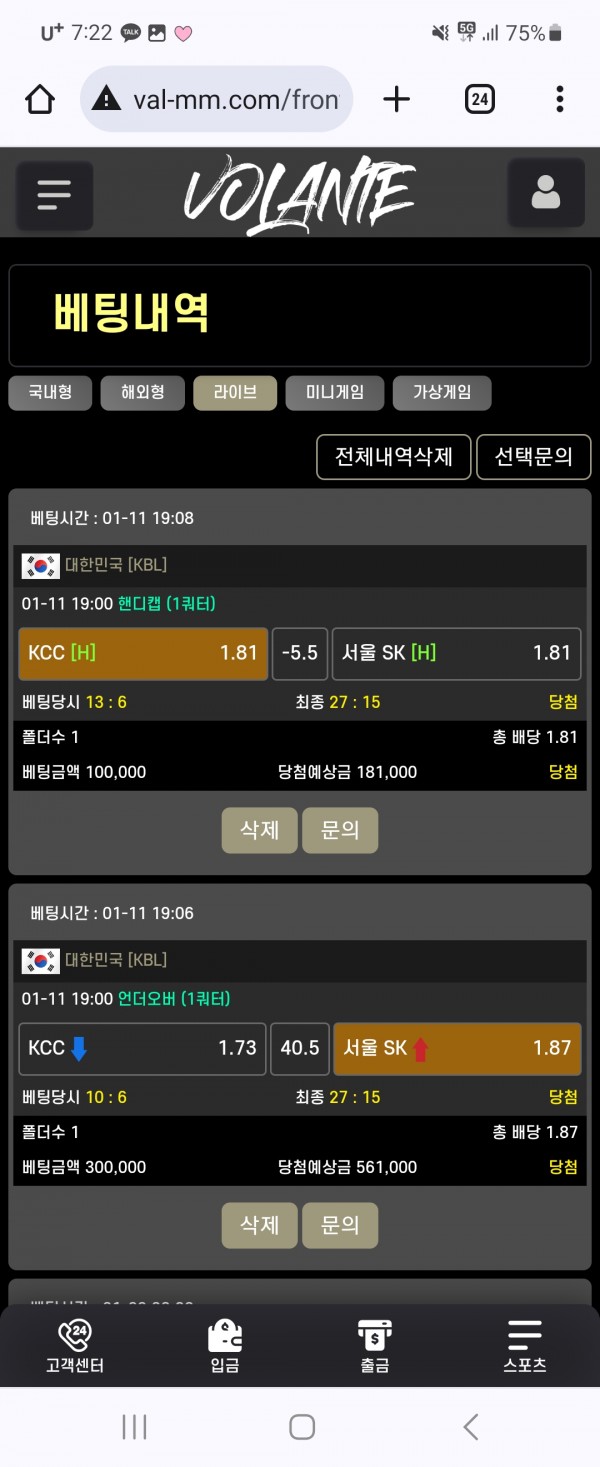Select the 라이브 tab
Viewport: 600px width, 1467px height.
coord(235,393)
